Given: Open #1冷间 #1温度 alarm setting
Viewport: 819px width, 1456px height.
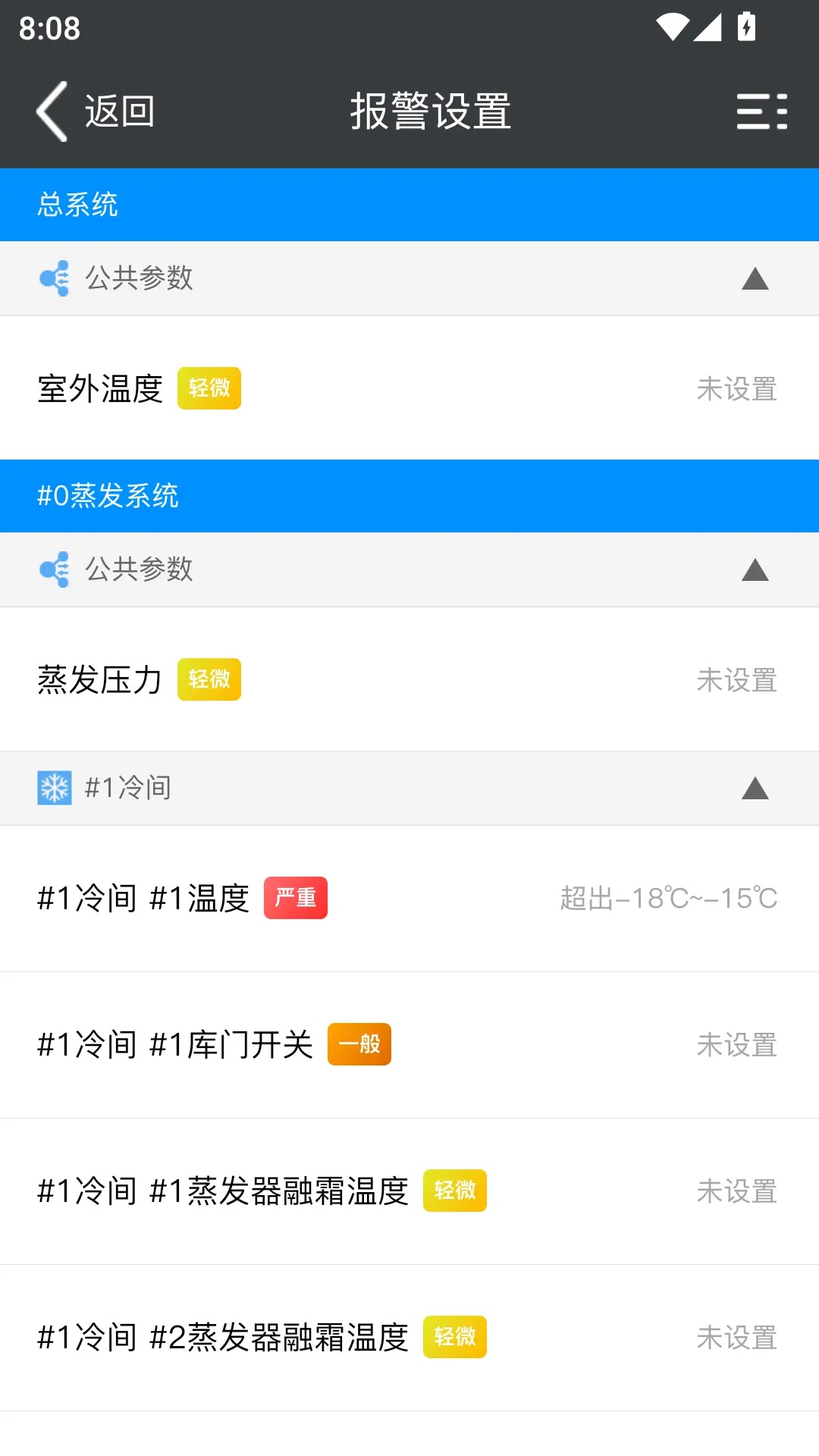Looking at the screenshot, I should click(x=409, y=899).
